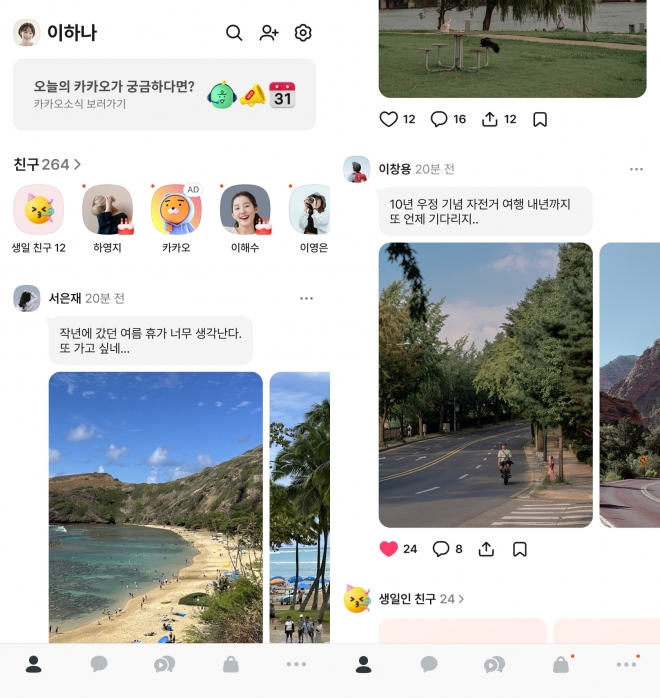This screenshot has height=698, width=660.
Task: Unlike 이창용's post with 24 likes
Action: 388,549
